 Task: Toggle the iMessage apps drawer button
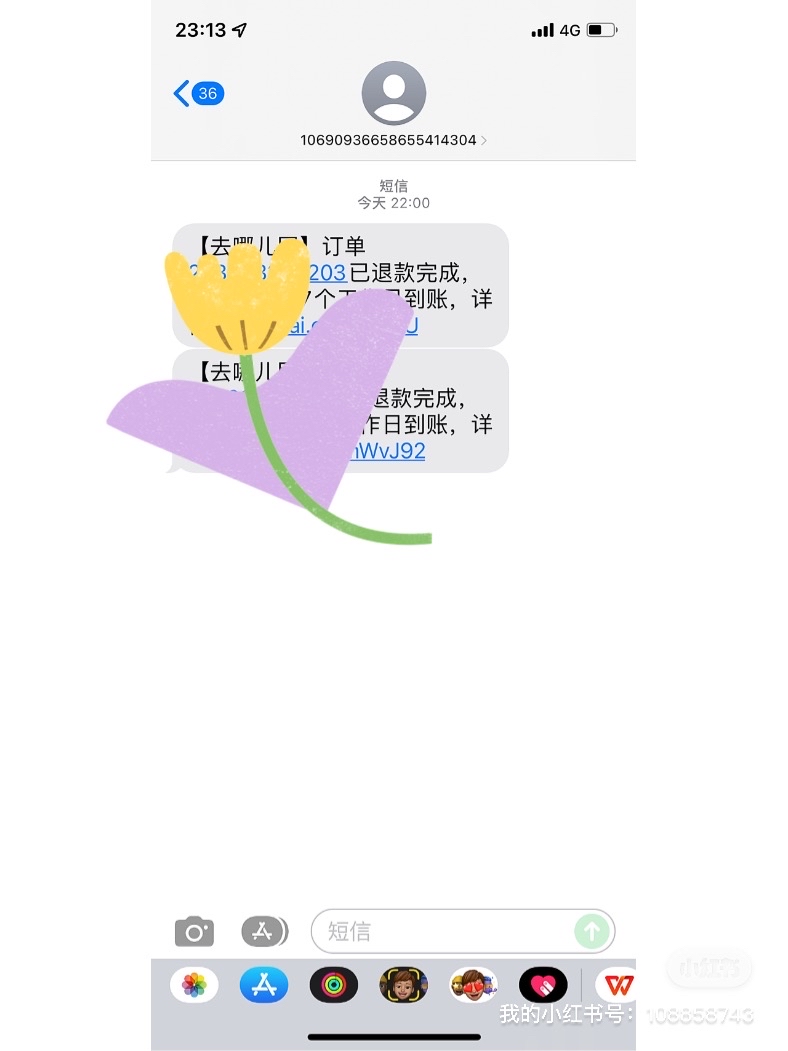point(264,931)
